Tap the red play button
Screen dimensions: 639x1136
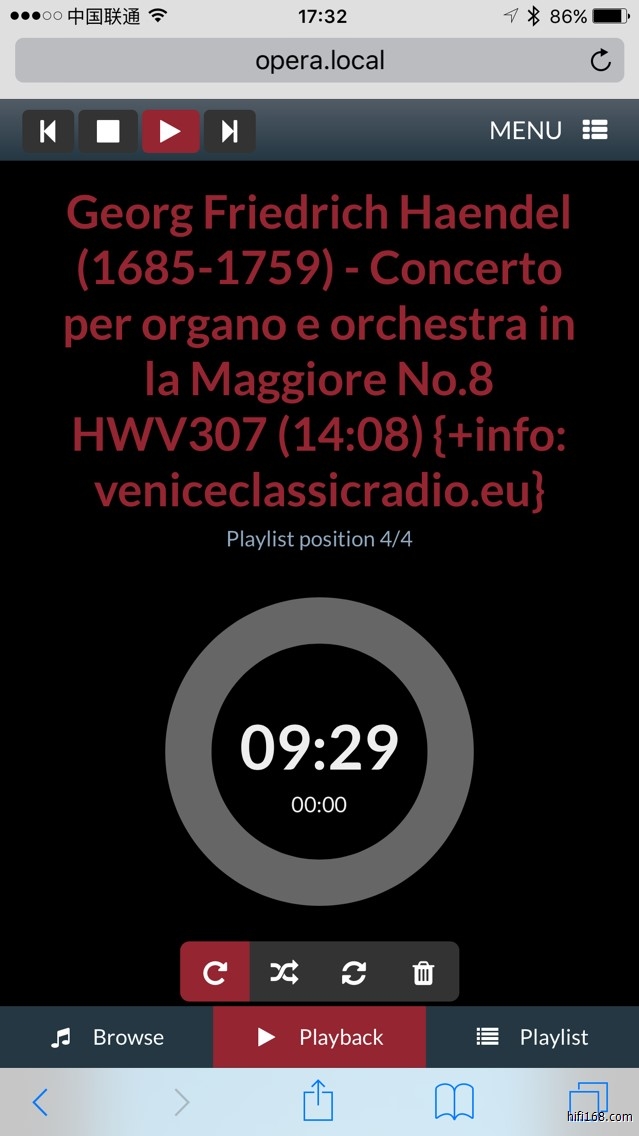(170, 131)
